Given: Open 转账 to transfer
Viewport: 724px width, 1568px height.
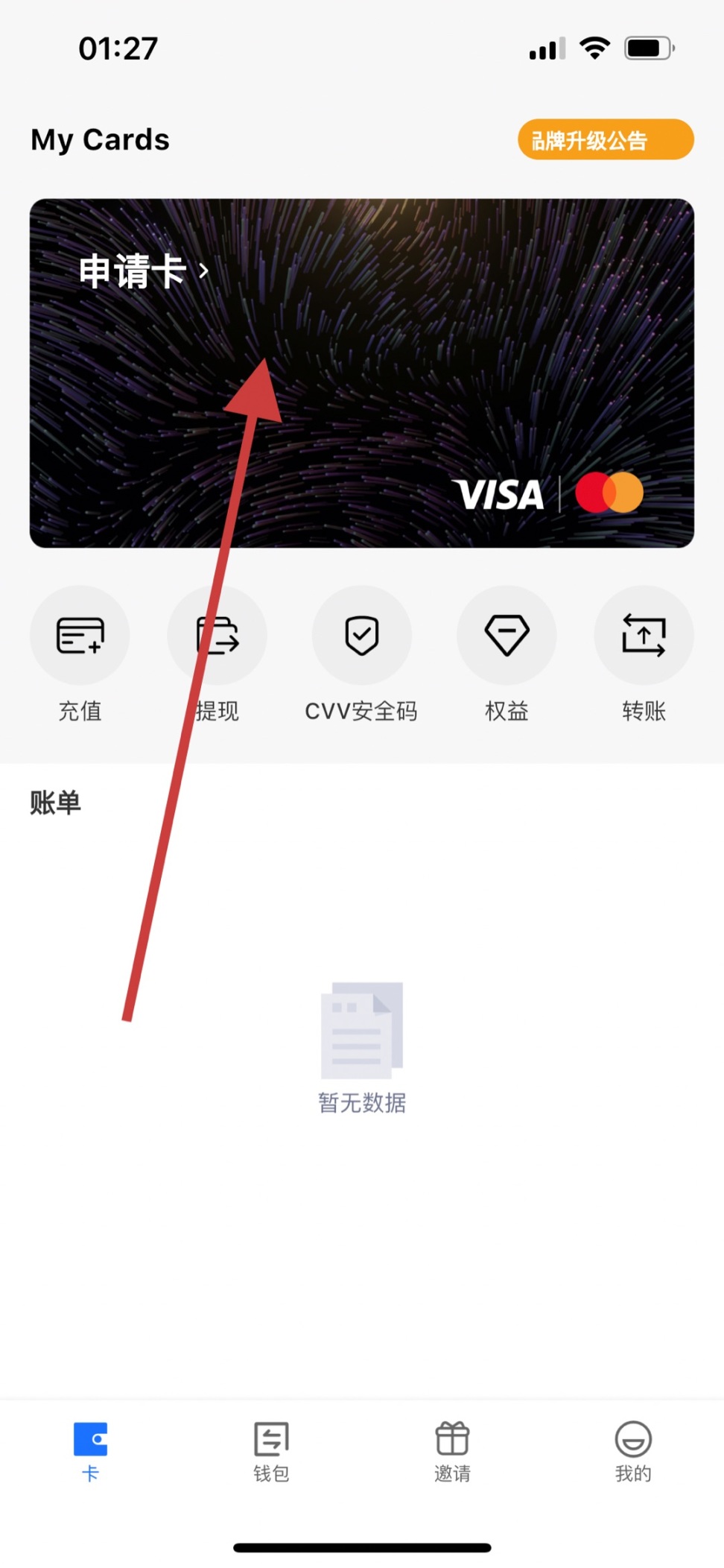Looking at the screenshot, I should tap(644, 636).
